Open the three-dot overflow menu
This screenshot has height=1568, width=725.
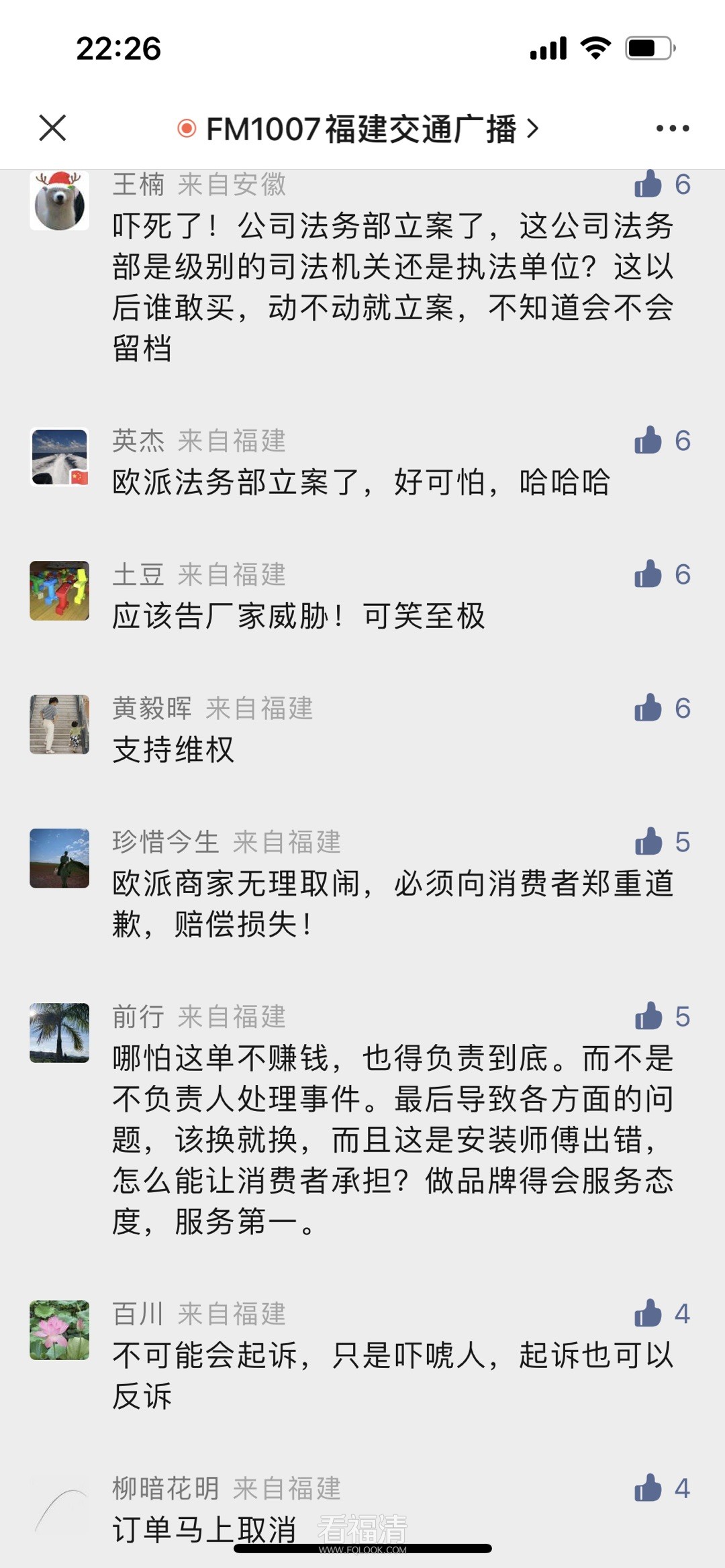click(x=672, y=128)
